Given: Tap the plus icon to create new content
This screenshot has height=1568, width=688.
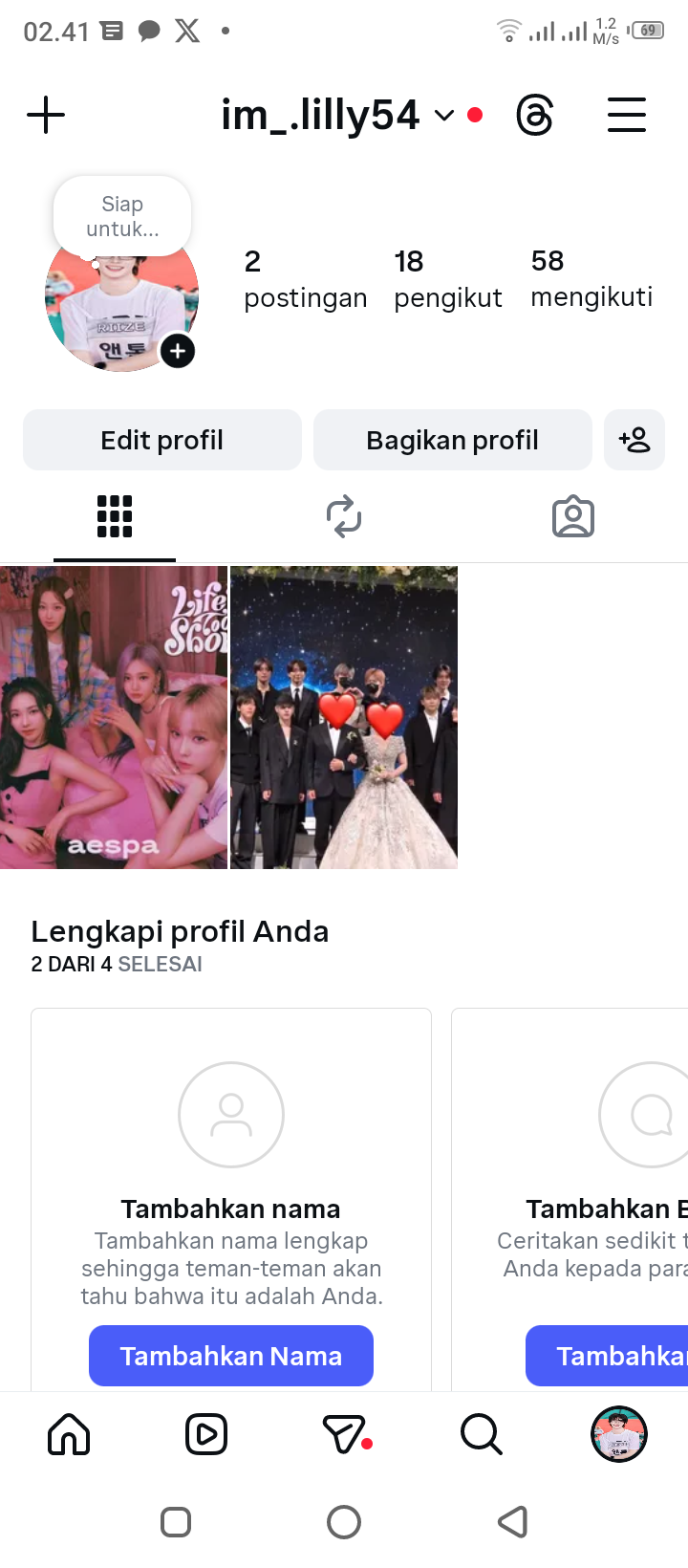Looking at the screenshot, I should (46, 116).
